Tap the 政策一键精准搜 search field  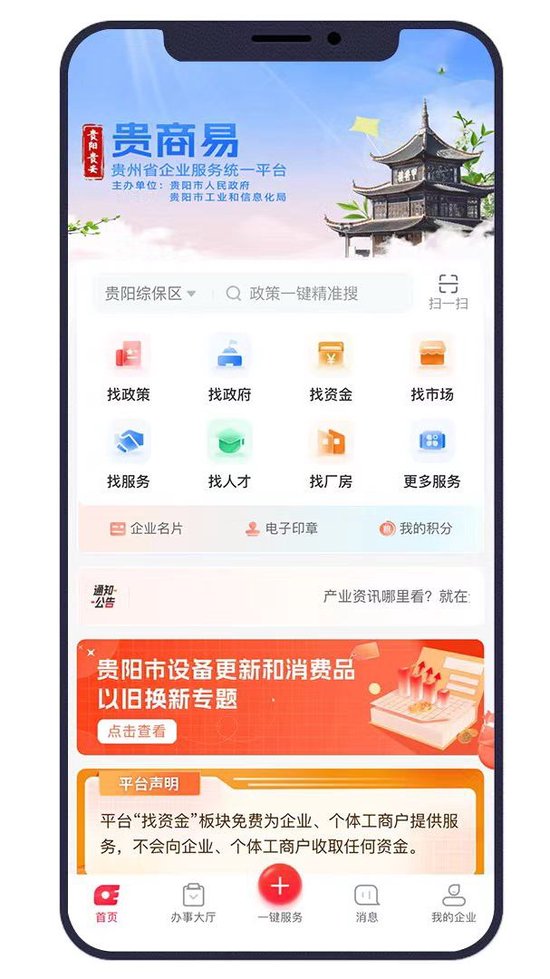(310, 293)
